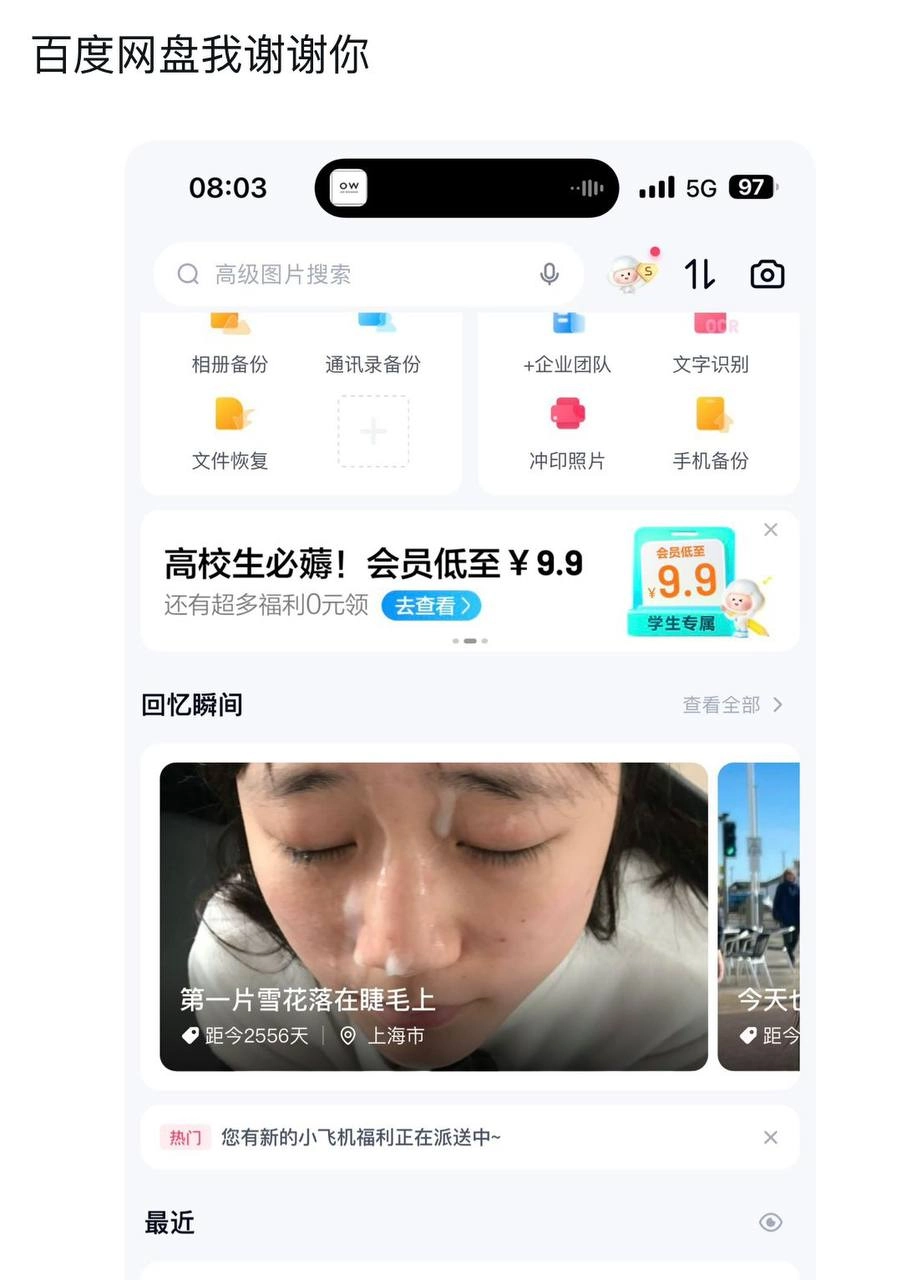Screen dimensions: 922x1280
Task: Open the 相册备份 (photo backup) feature
Action: tap(232, 340)
